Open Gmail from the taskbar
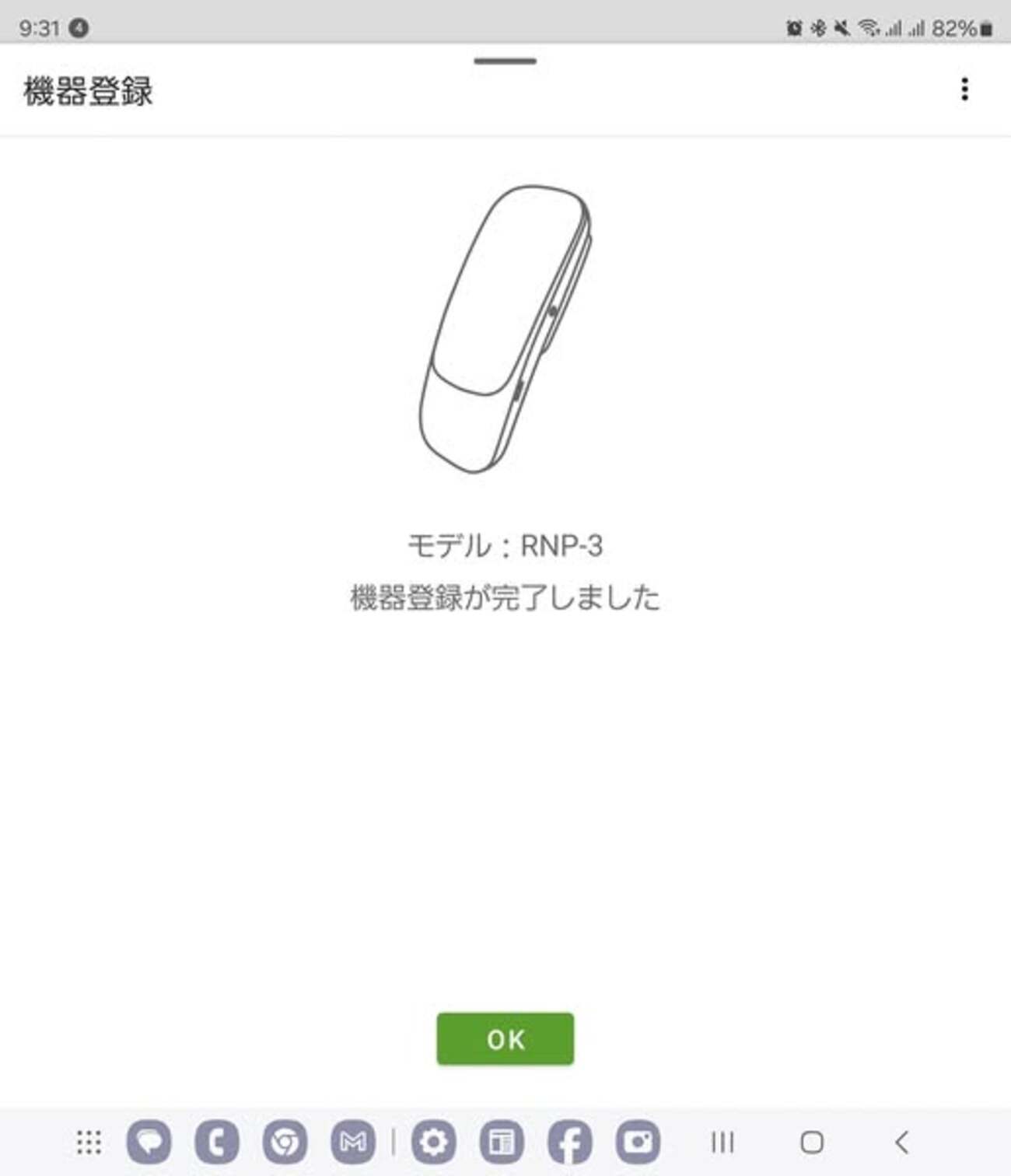This screenshot has width=1011, height=1176. (x=353, y=1142)
